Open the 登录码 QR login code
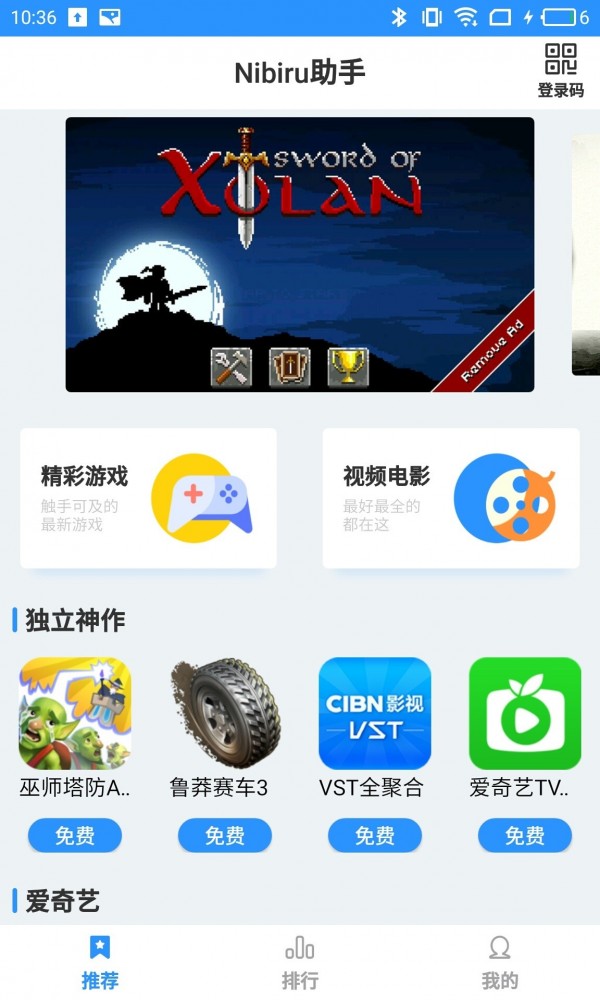This screenshot has height=1000, width=600. [560, 70]
